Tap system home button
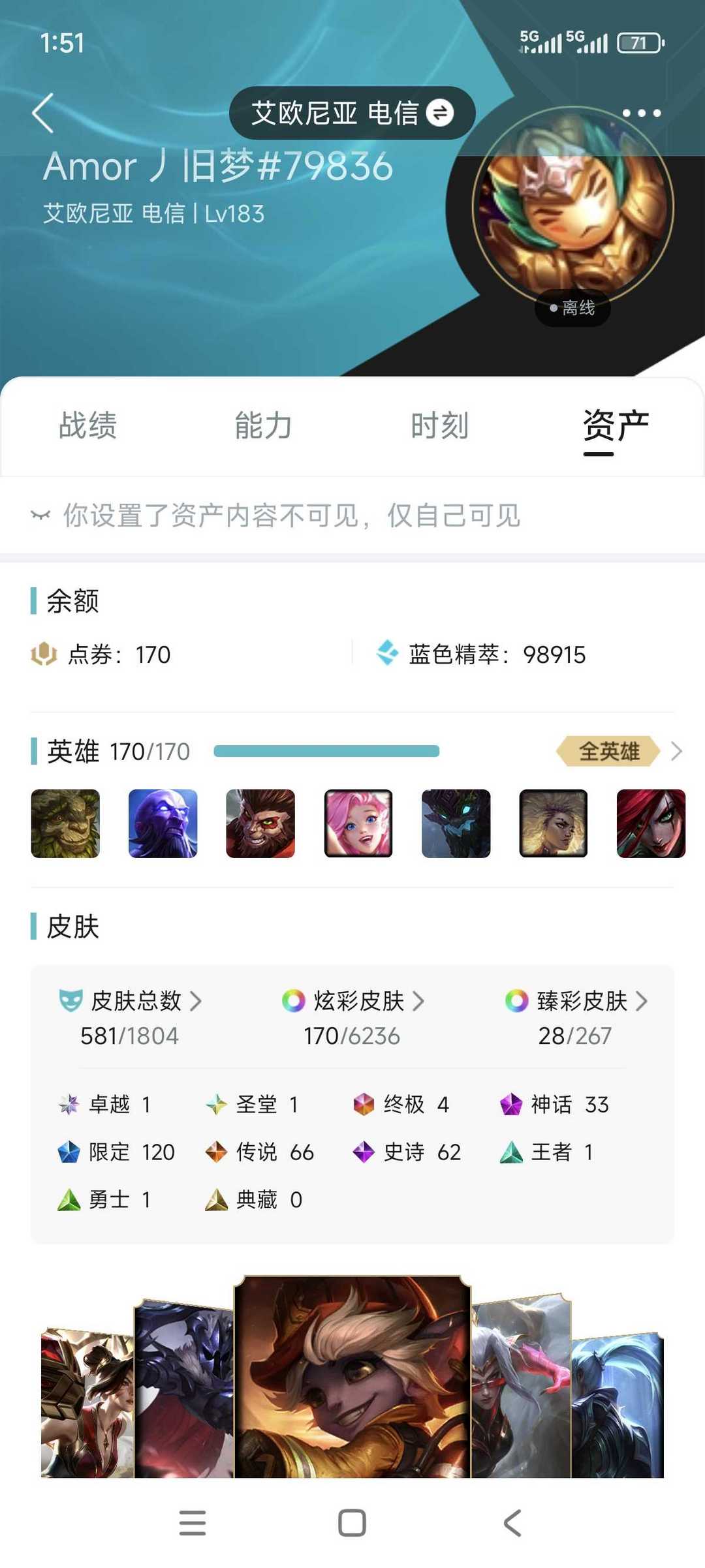This screenshot has width=705, height=1568. (352, 1523)
